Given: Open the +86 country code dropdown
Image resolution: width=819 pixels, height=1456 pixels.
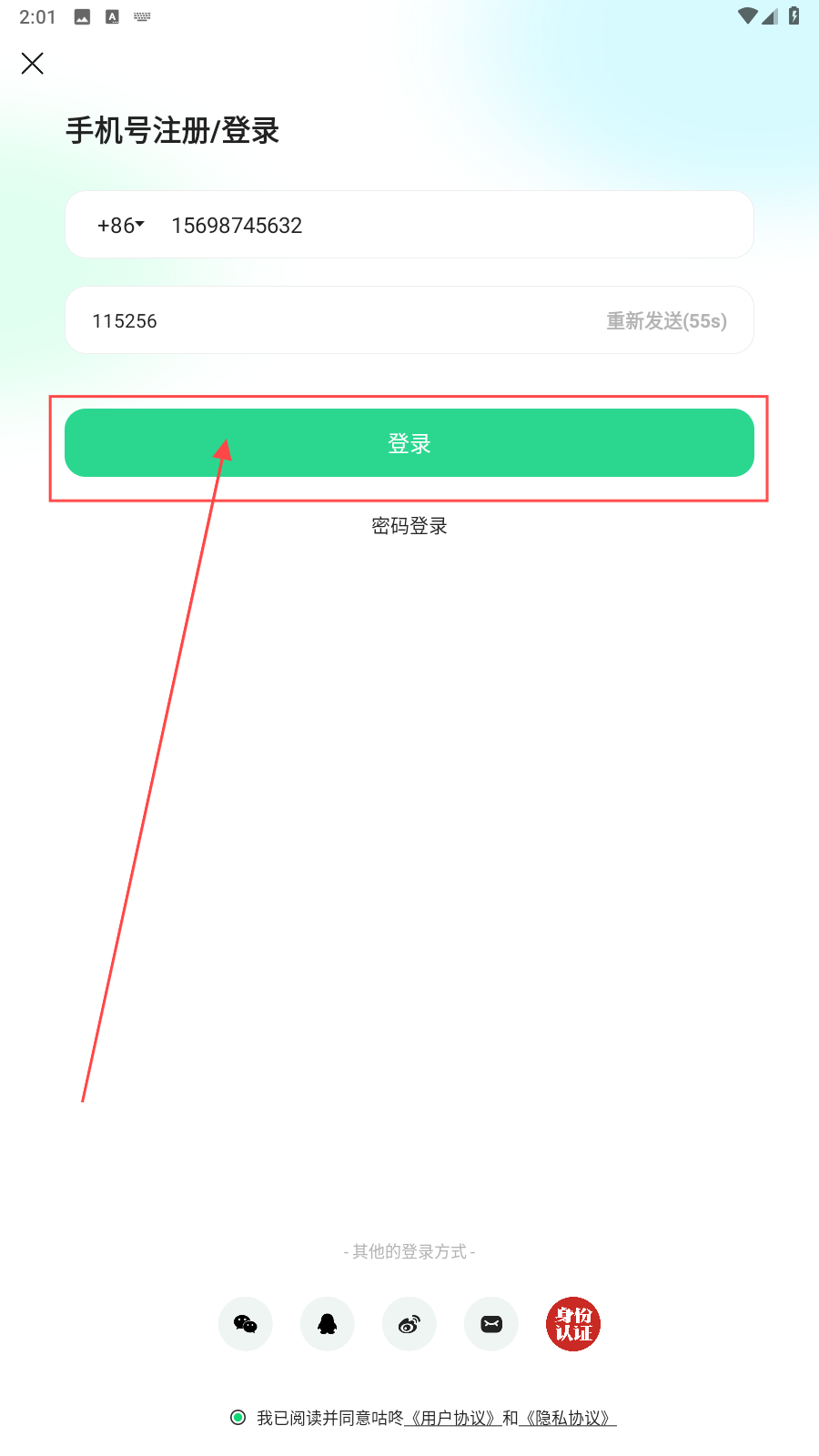Looking at the screenshot, I should click(x=120, y=225).
